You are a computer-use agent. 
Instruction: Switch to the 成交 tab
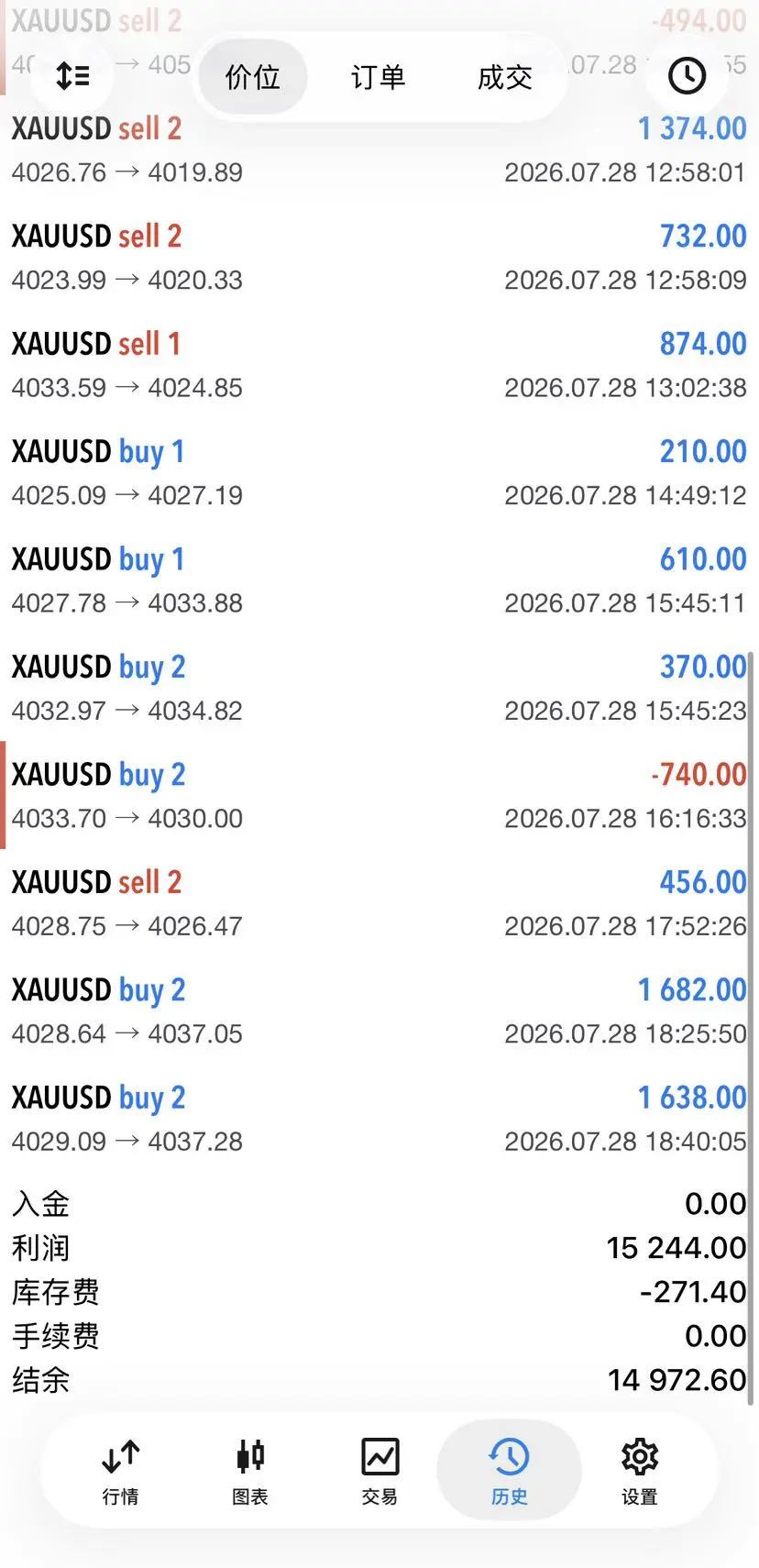[x=504, y=77]
